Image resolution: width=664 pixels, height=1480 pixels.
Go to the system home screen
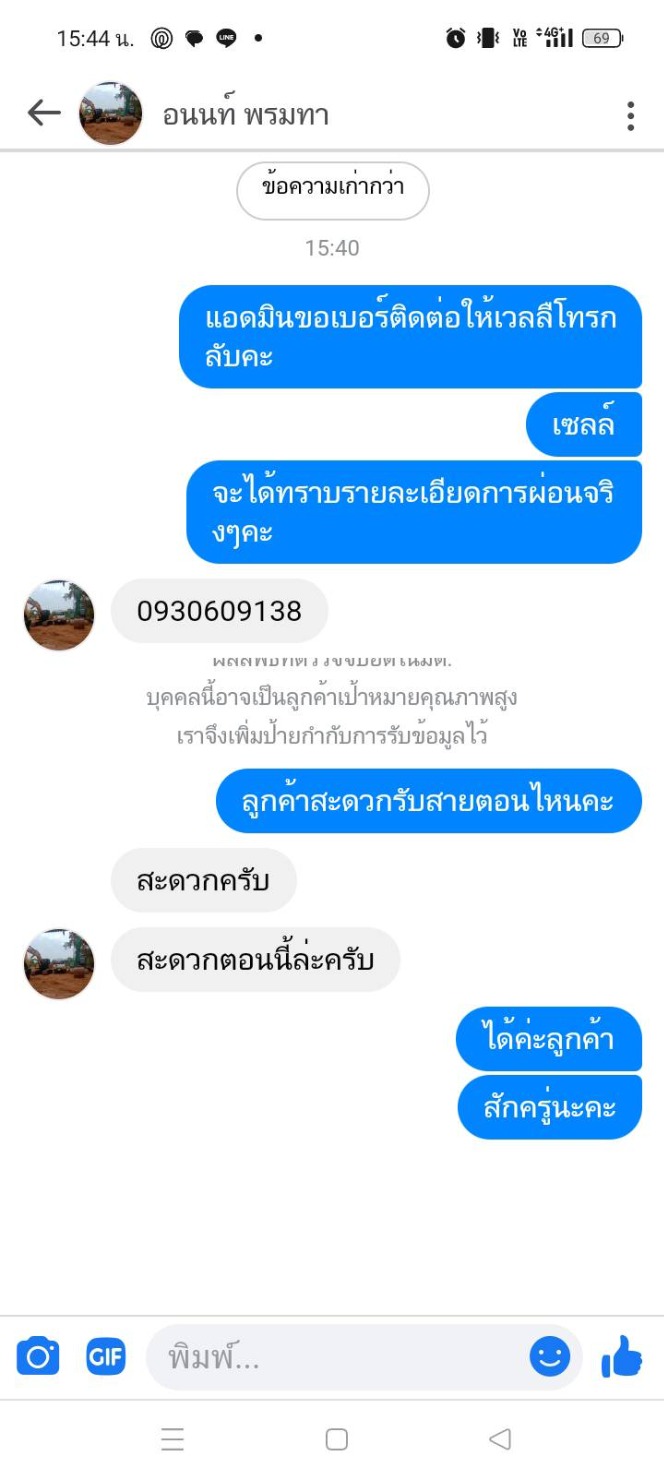[x=337, y=1439]
